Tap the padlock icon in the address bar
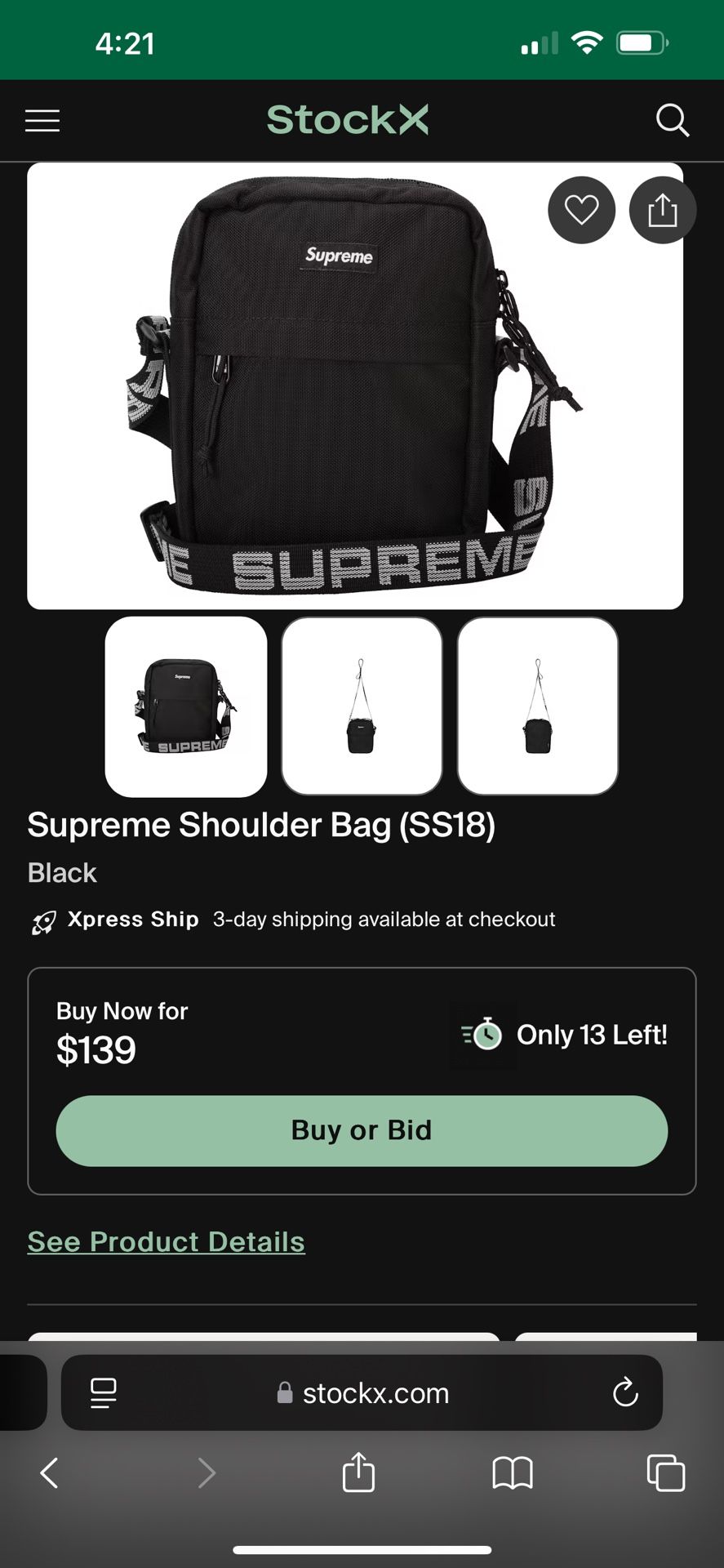 point(285,1394)
